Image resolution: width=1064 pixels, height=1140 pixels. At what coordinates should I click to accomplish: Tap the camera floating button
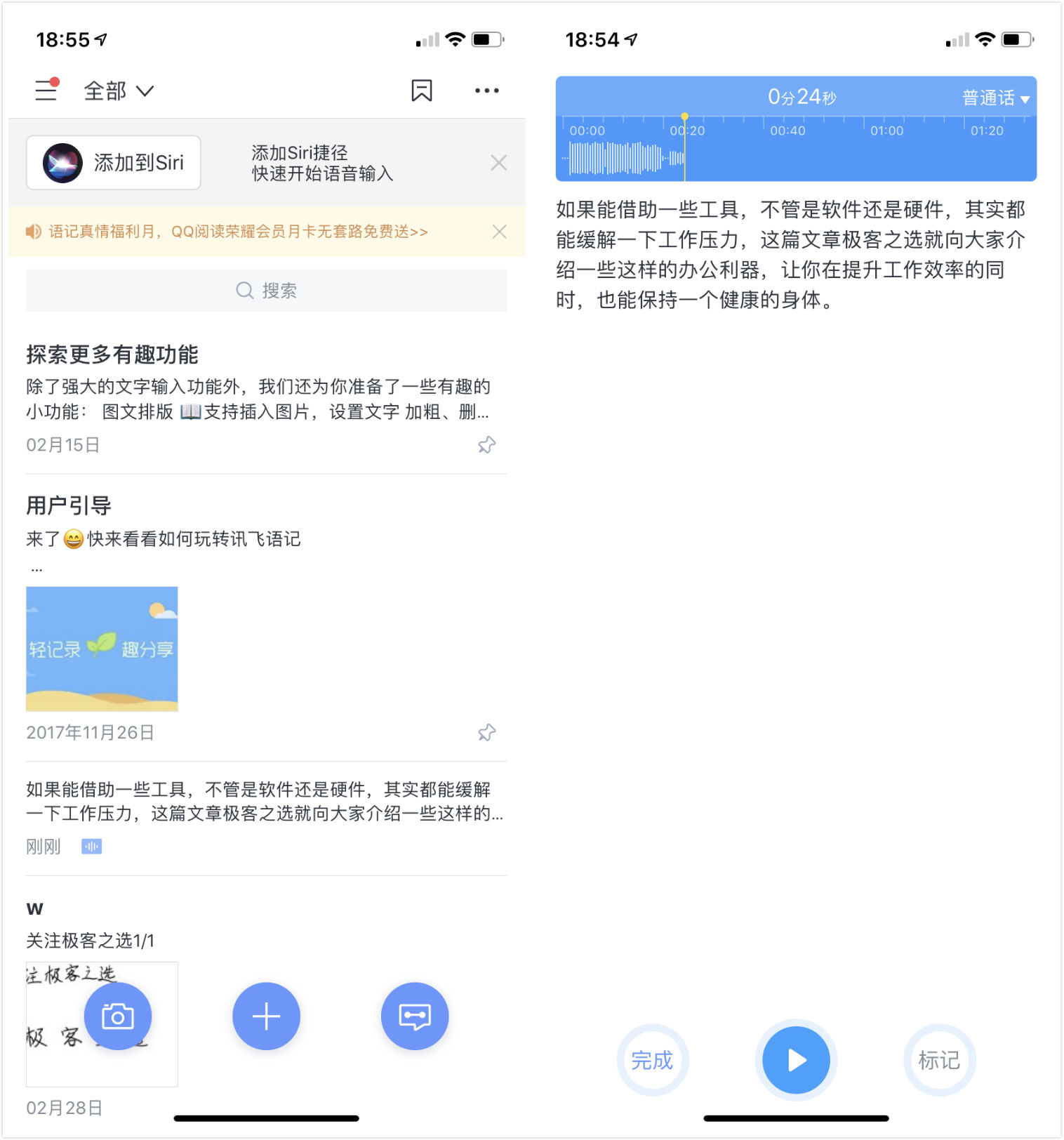click(118, 1016)
